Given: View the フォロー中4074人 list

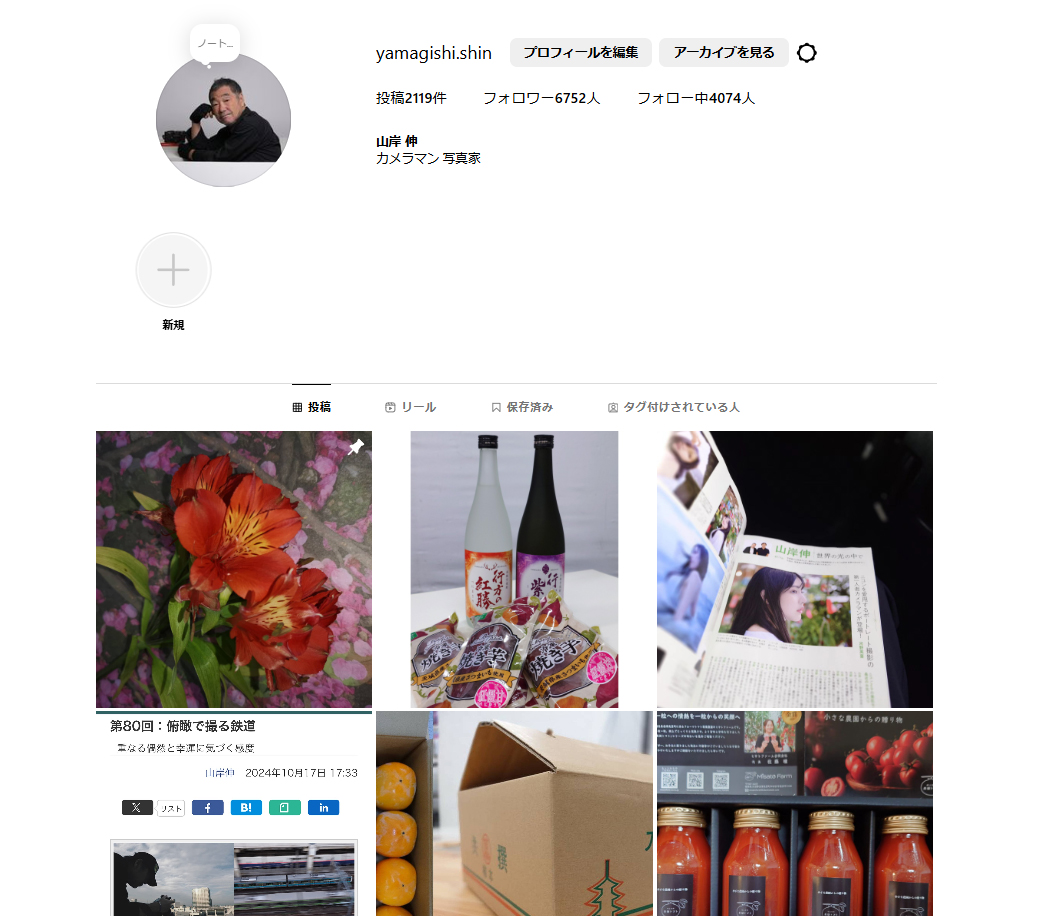Looking at the screenshot, I should (x=695, y=98).
